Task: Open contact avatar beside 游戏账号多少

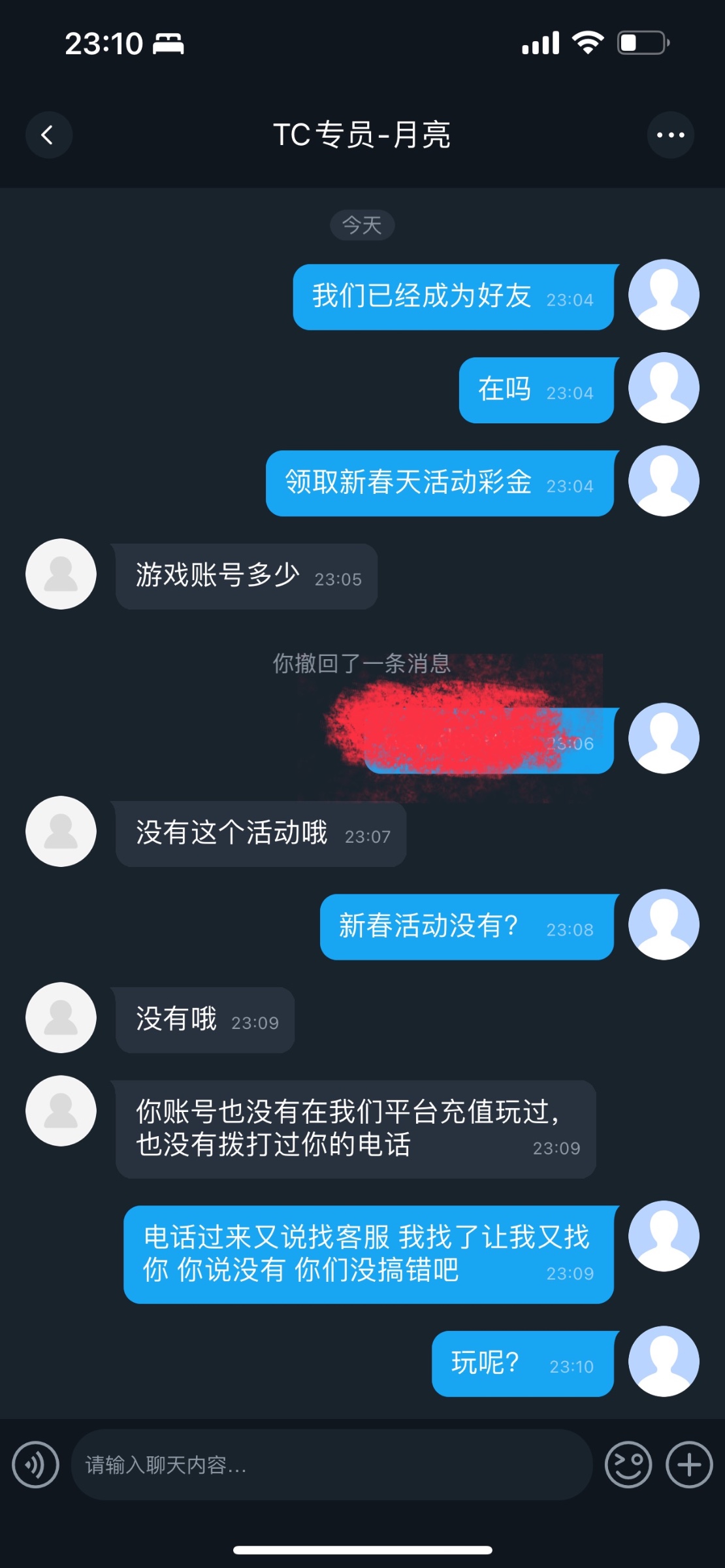Action: [61, 574]
